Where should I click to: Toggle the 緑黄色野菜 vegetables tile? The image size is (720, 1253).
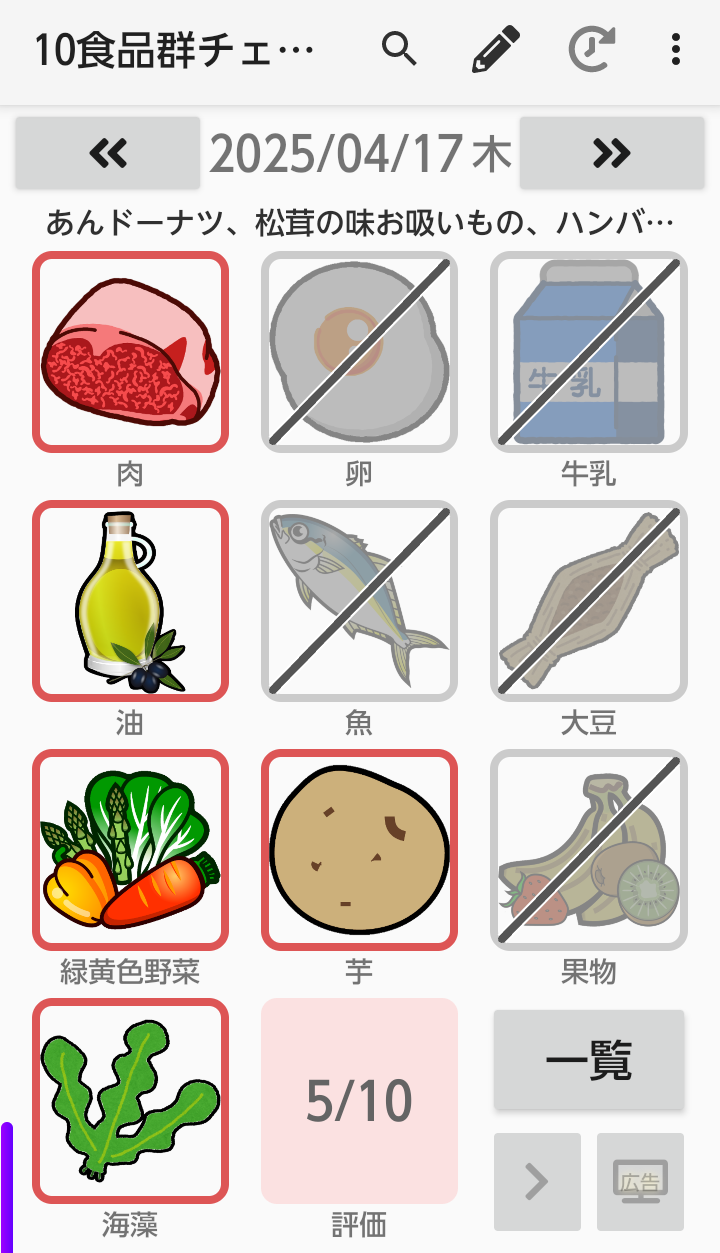click(131, 849)
